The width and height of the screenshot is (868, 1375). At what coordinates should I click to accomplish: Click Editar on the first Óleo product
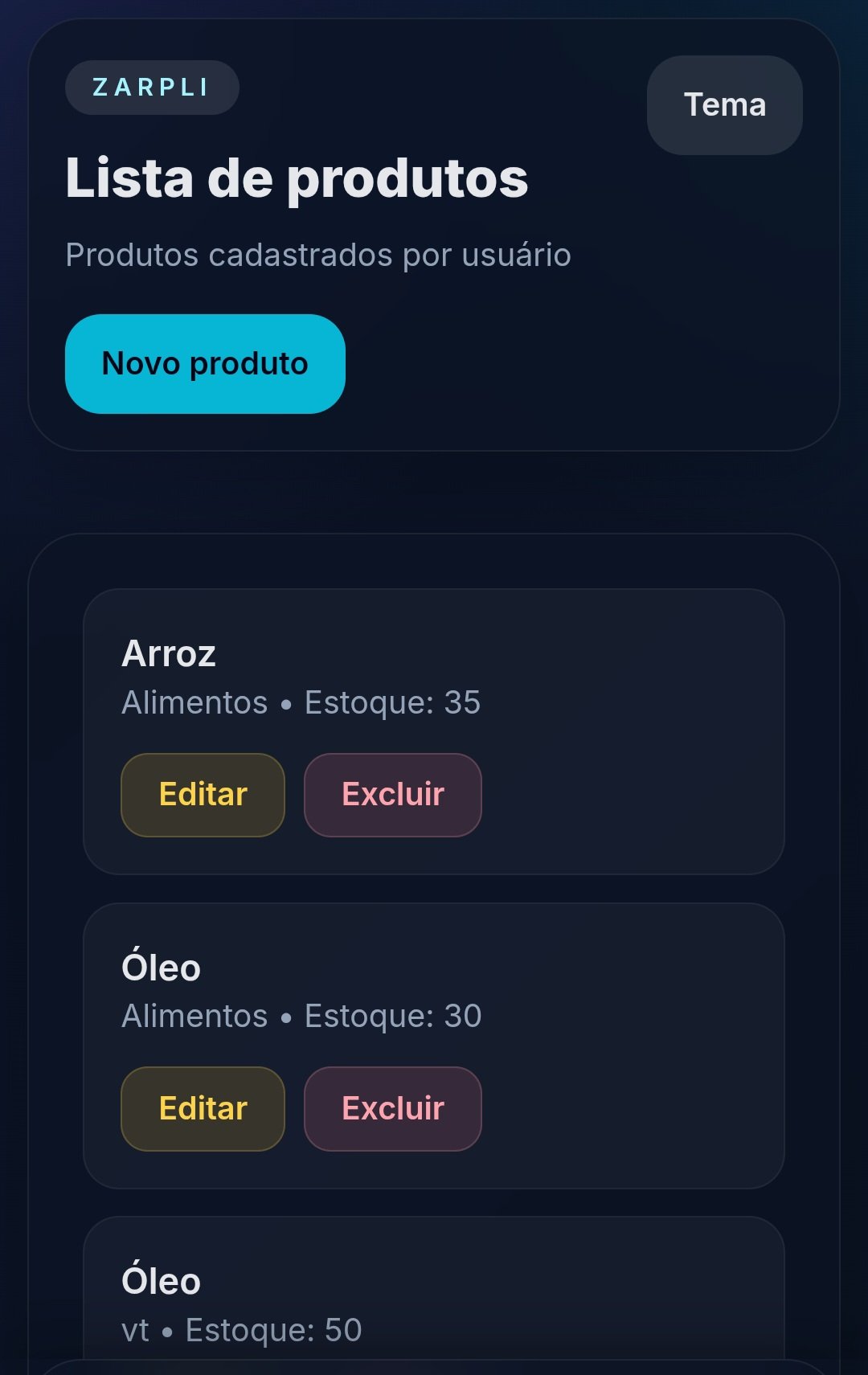pos(202,1108)
